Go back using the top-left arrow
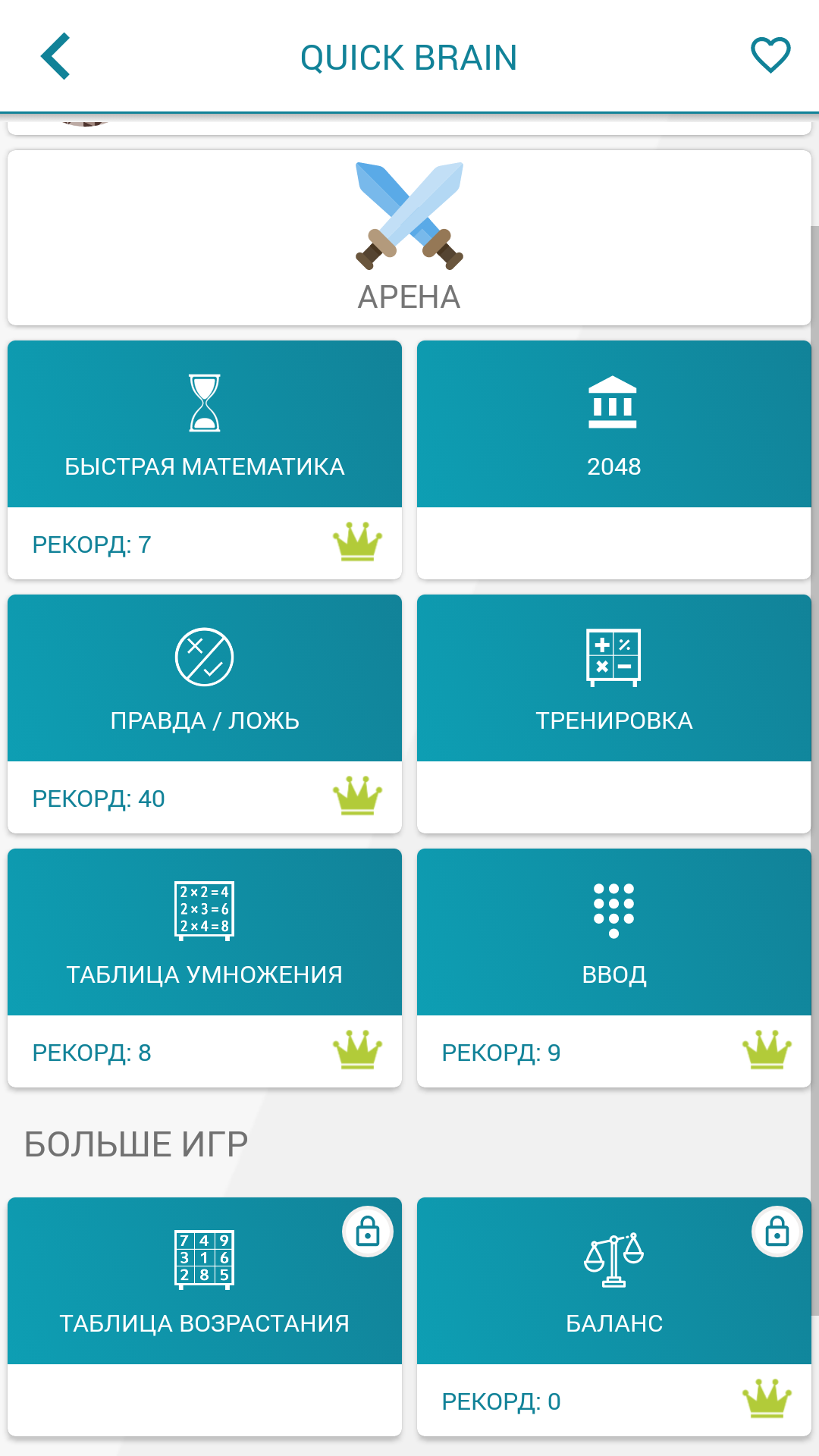This screenshot has width=819, height=1456. 56,56
